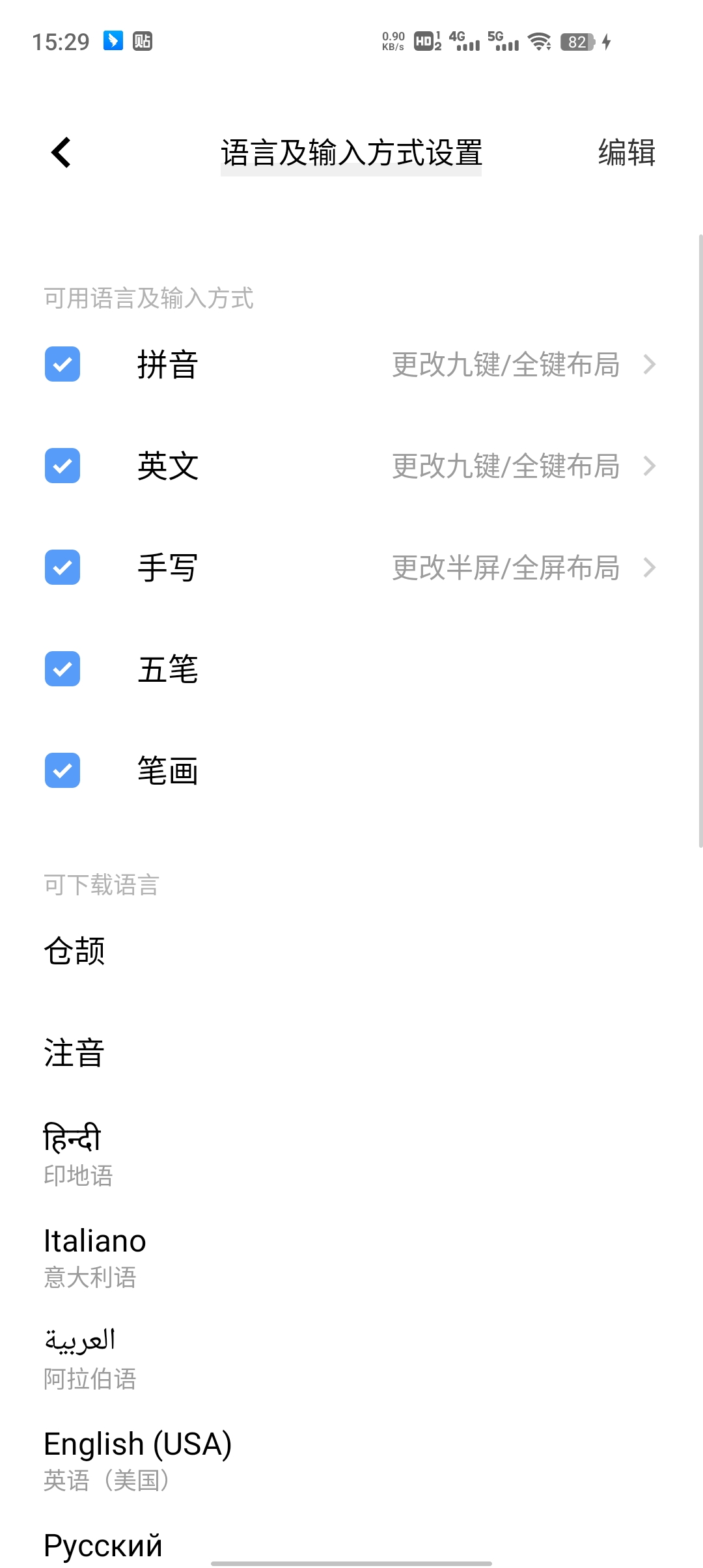The width and height of the screenshot is (703, 1568).
Task: Tap the network speed indicator 0.90 KB/s
Action: coord(392,41)
